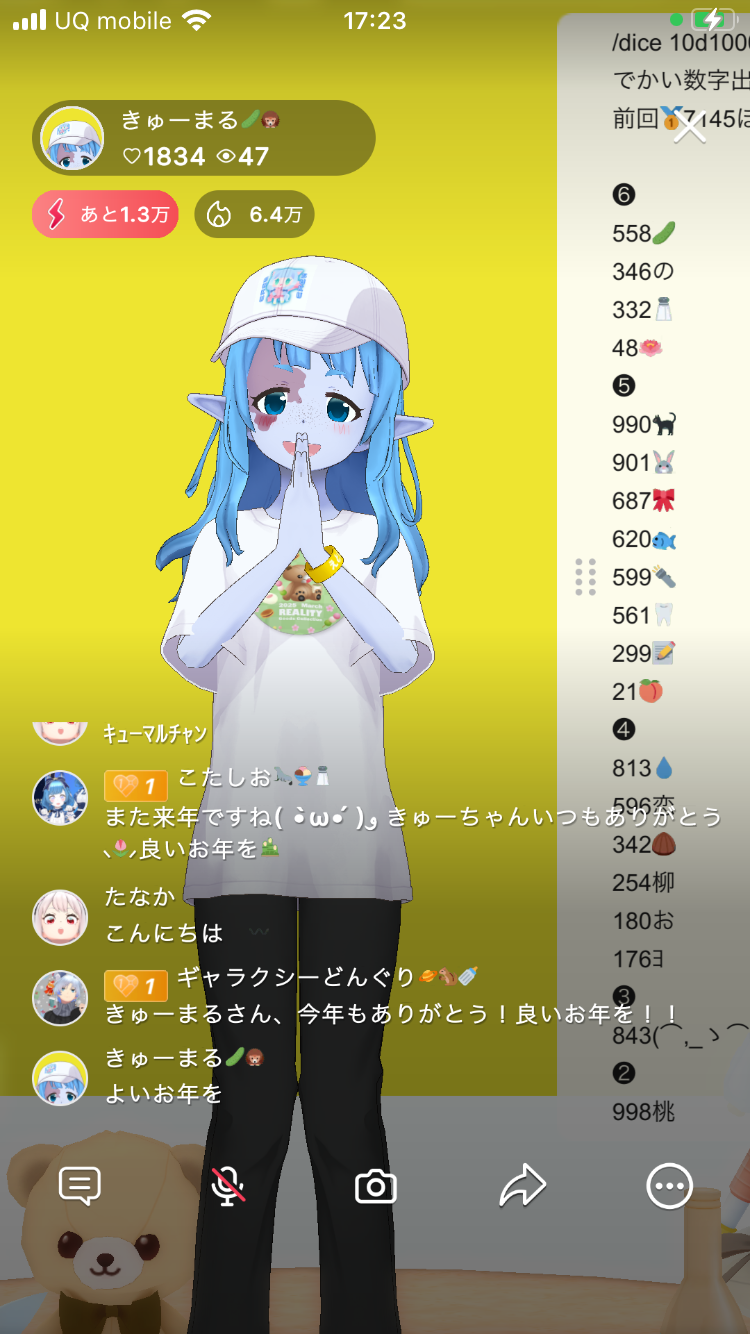This screenshot has width=750, height=1334.
Task: Share this live stream
Action: (x=522, y=1187)
